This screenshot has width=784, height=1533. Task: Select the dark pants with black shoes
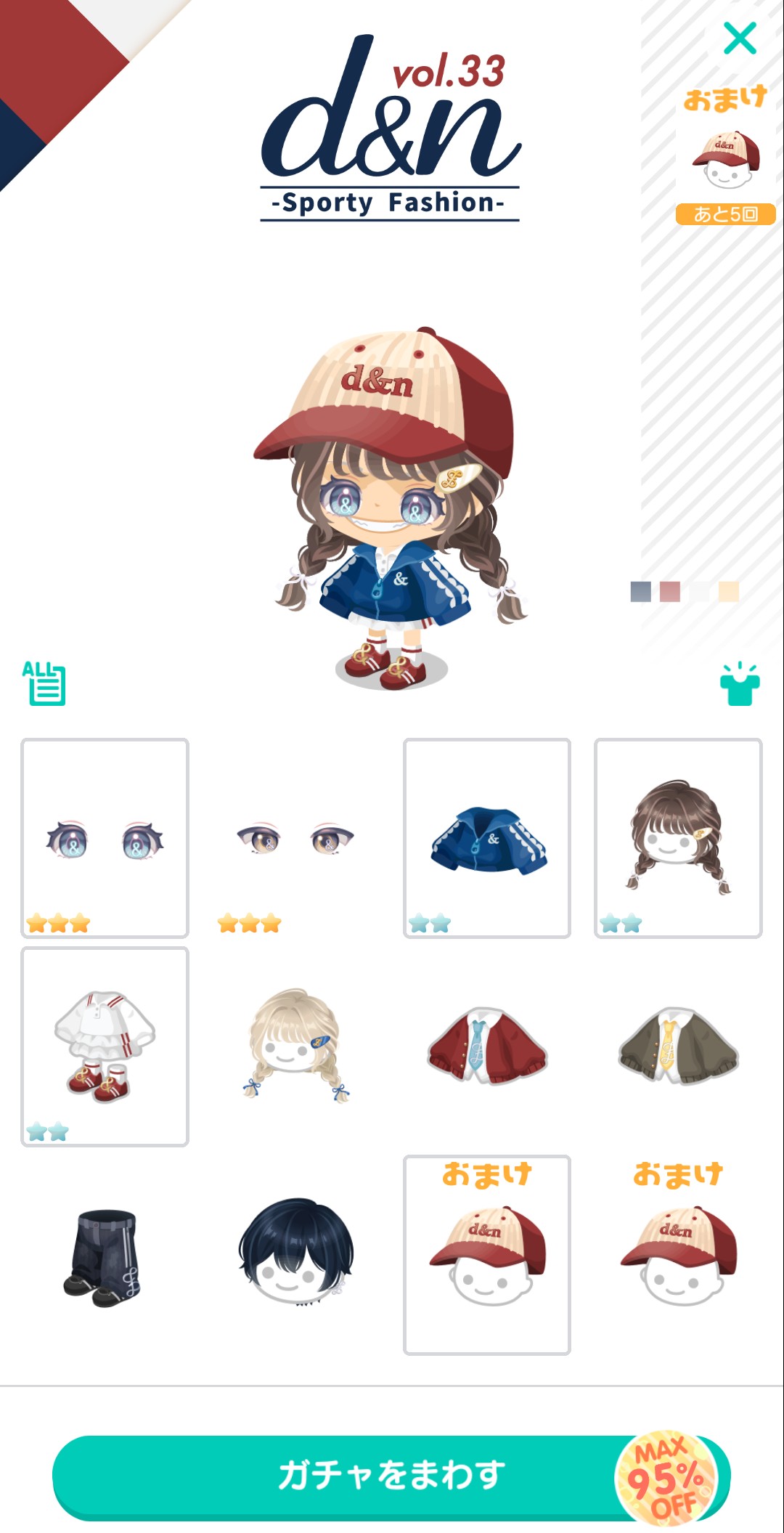coord(105,1256)
